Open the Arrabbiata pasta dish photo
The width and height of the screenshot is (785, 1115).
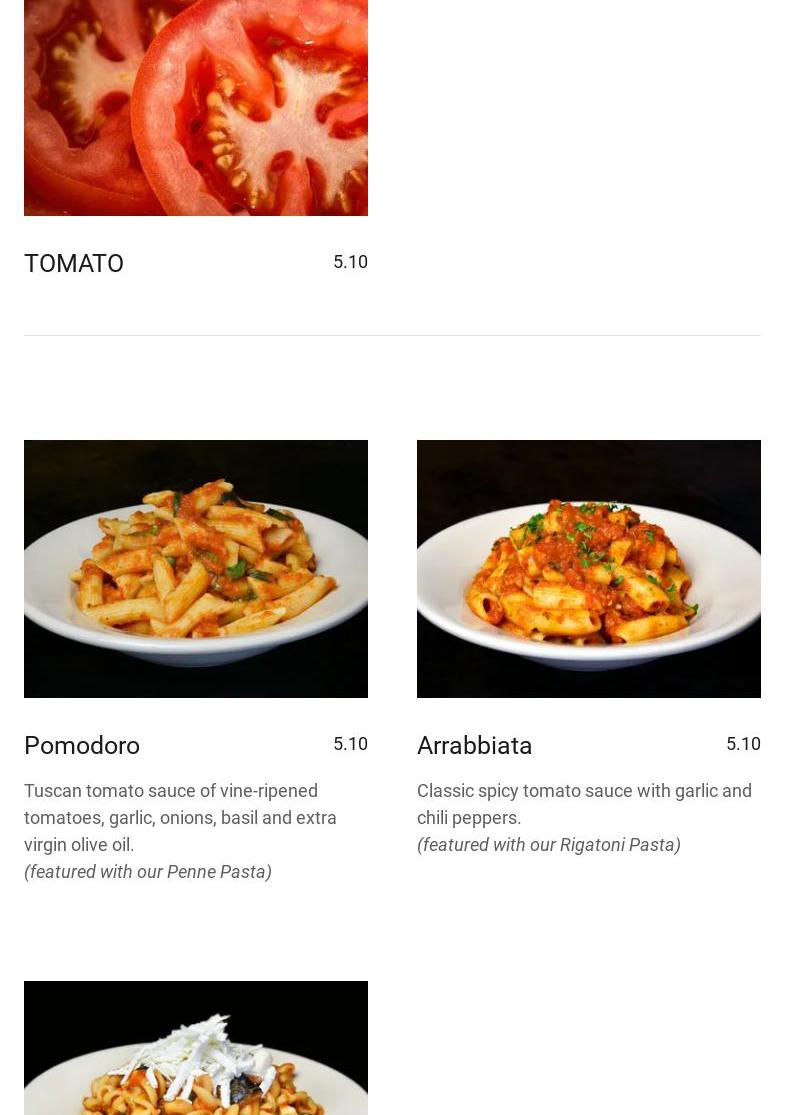click(588, 568)
